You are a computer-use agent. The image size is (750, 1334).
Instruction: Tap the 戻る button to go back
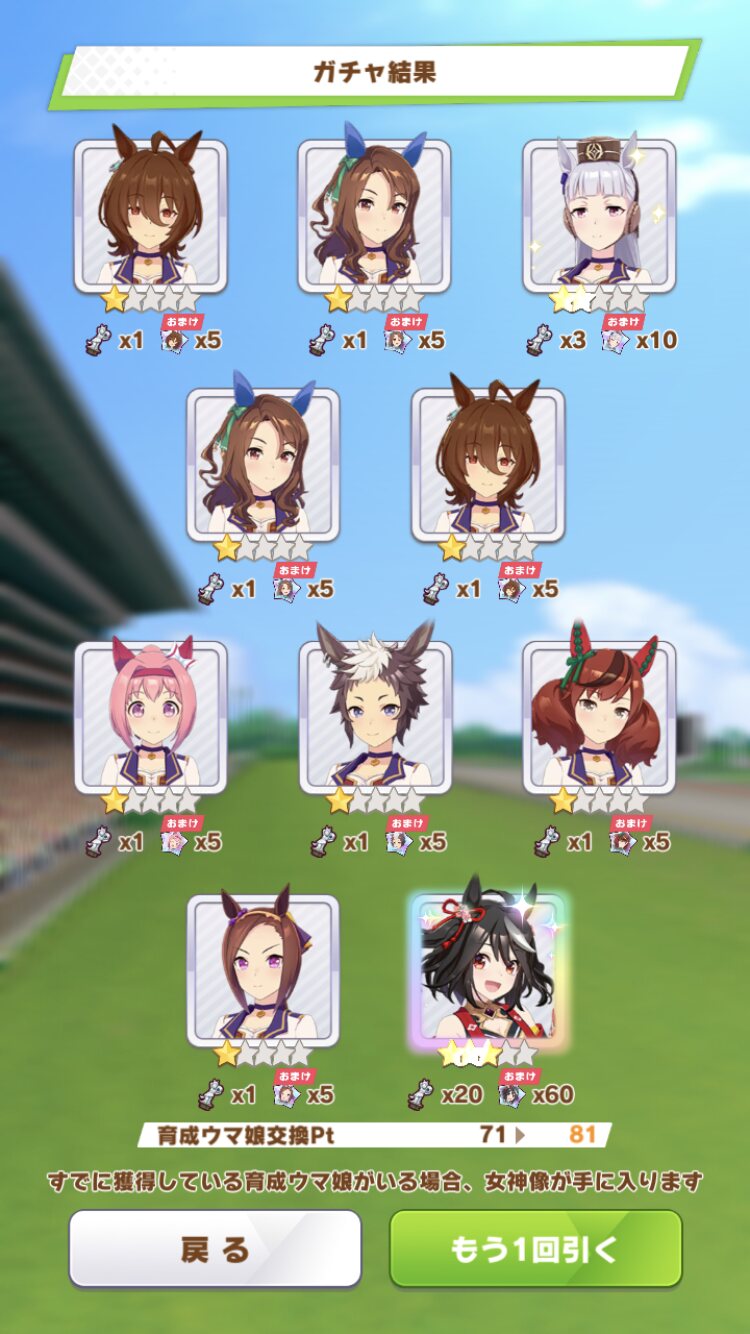(x=215, y=1248)
